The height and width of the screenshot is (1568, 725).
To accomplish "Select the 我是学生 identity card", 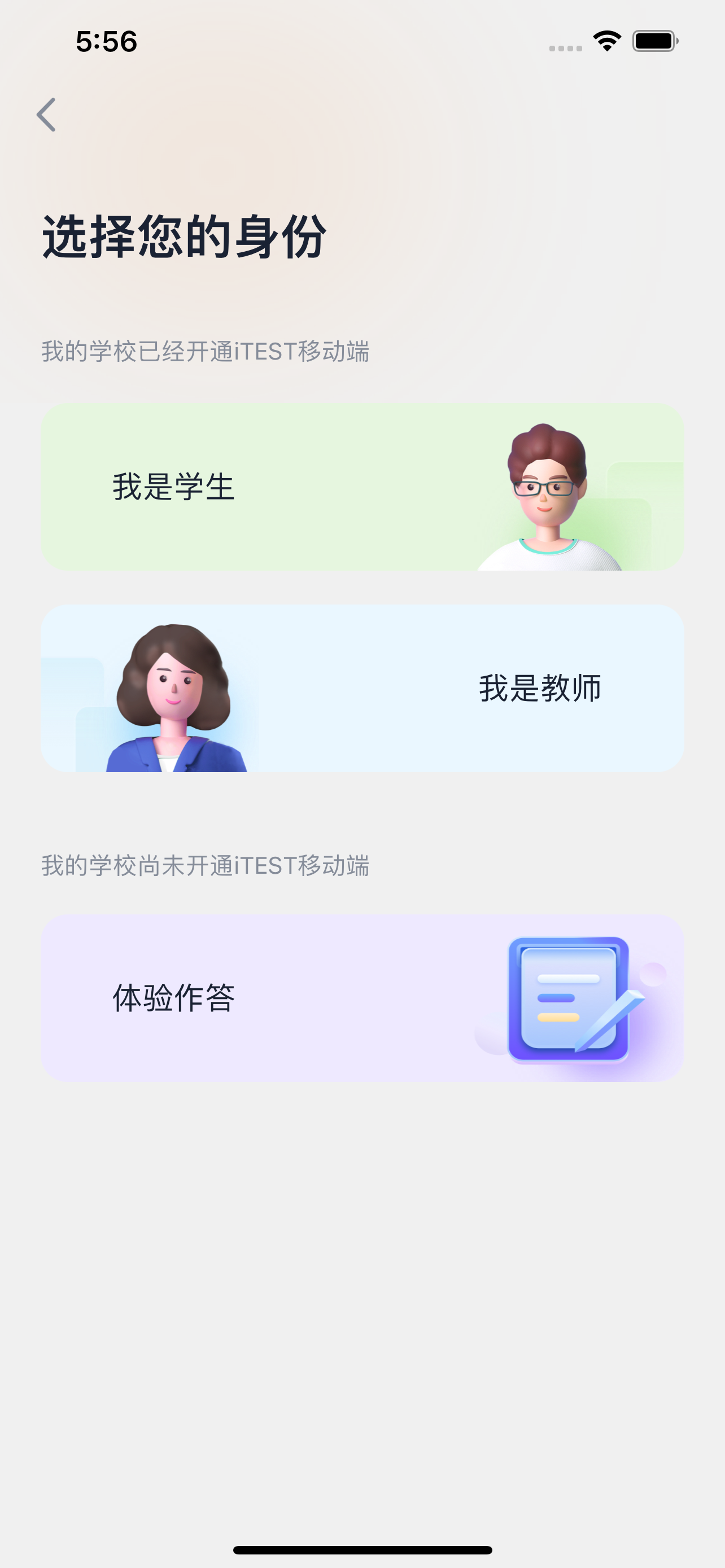I will [x=361, y=487].
